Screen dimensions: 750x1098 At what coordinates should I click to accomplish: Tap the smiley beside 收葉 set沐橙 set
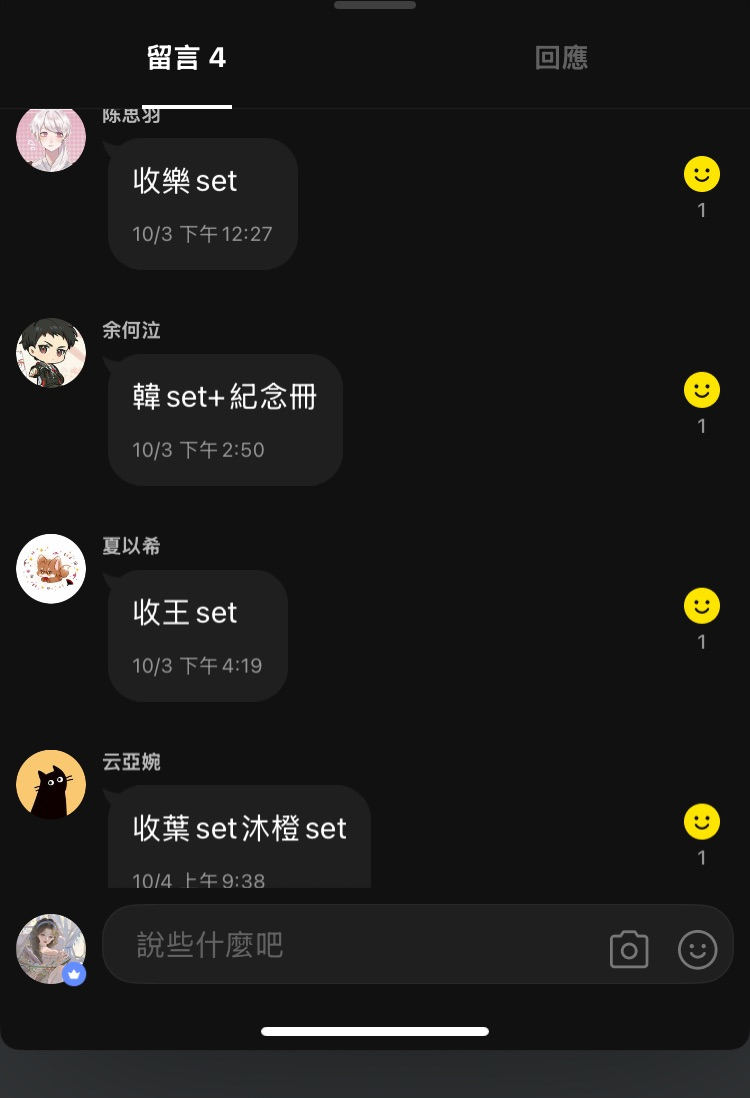point(702,821)
